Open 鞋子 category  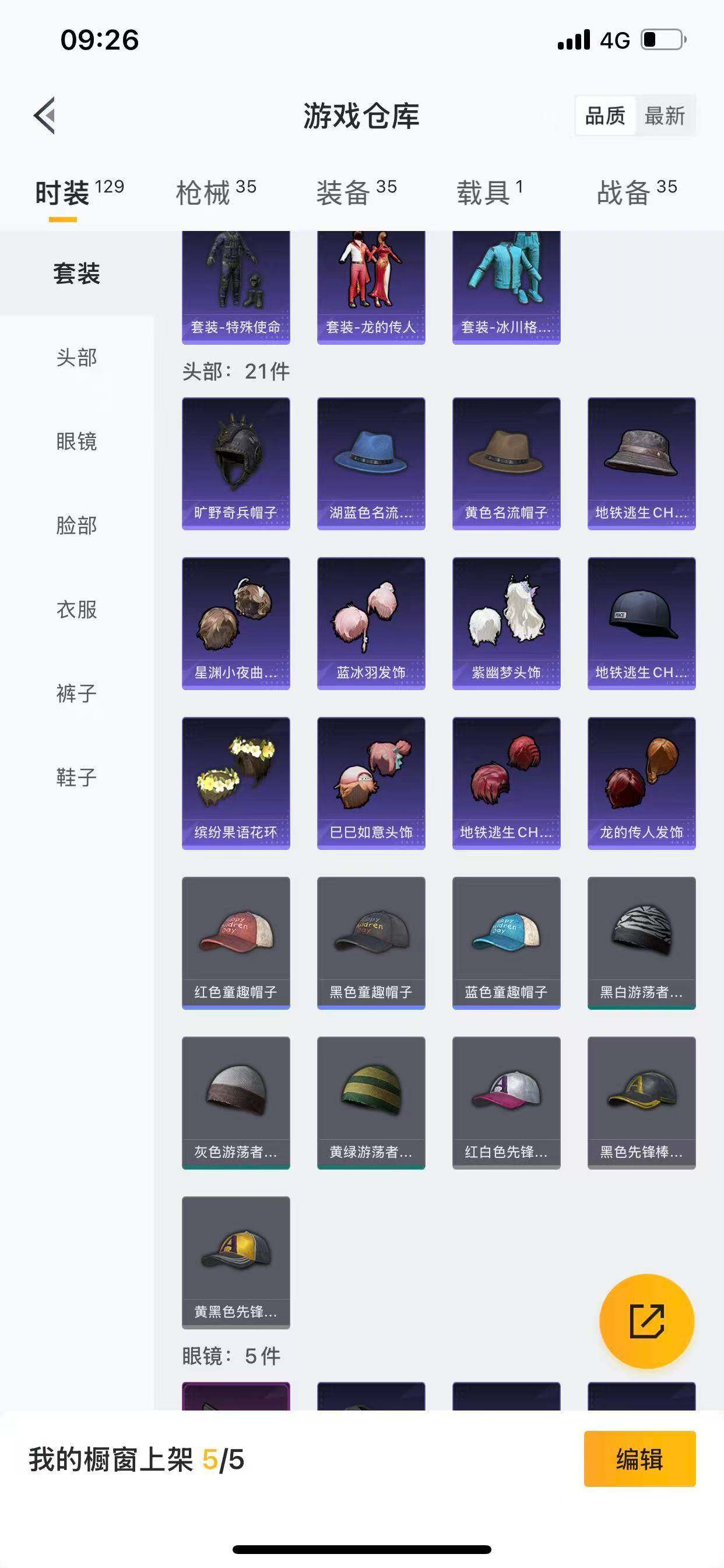click(77, 778)
